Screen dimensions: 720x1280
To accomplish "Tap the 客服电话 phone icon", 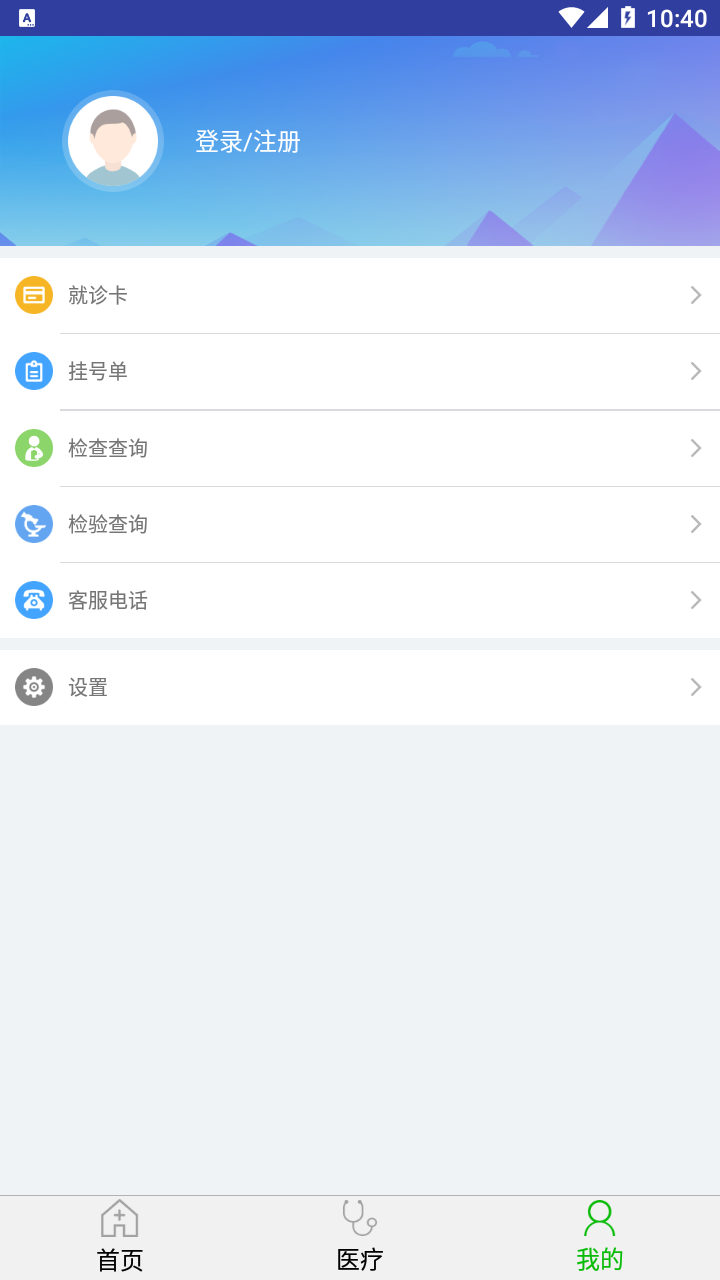I will tap(33, 600).
